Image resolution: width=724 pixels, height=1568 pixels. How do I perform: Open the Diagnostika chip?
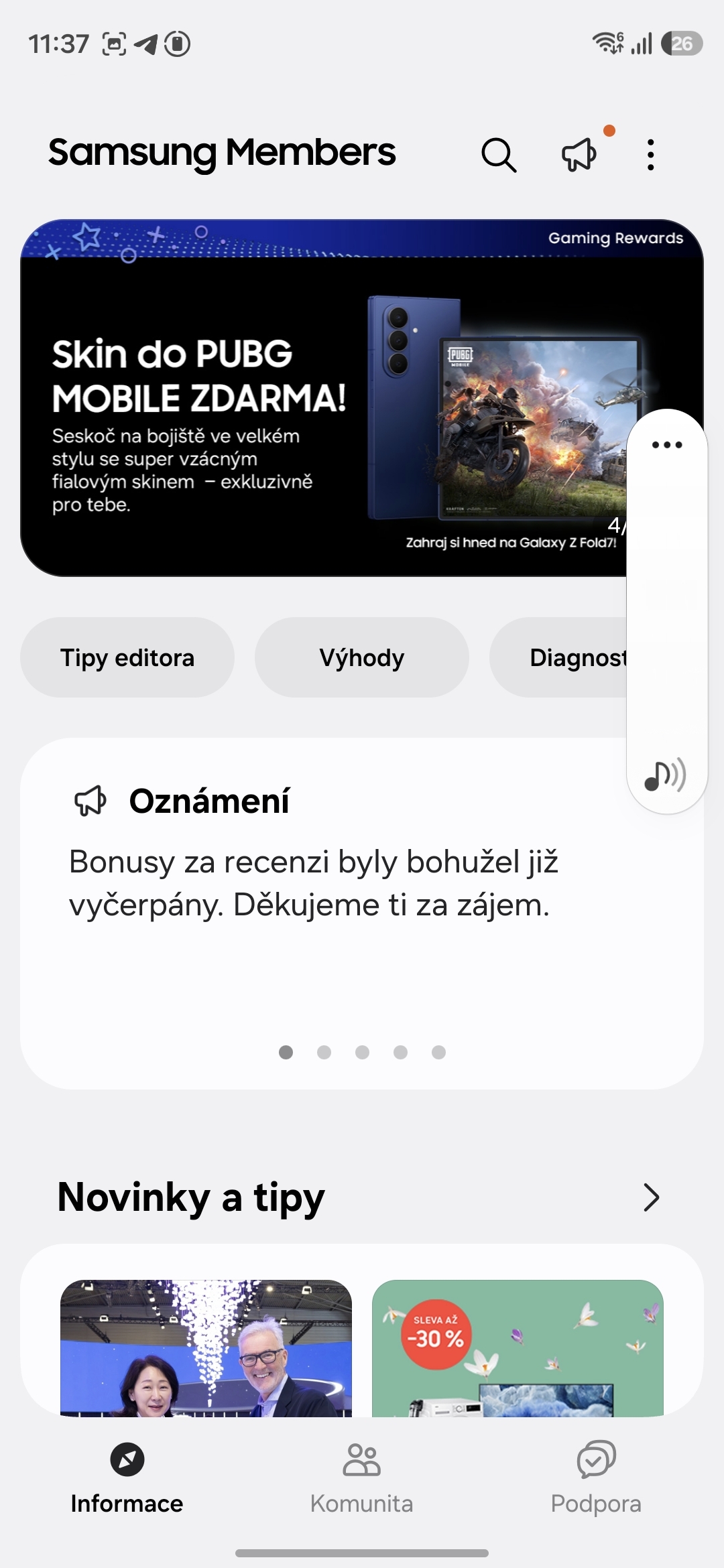563,657
